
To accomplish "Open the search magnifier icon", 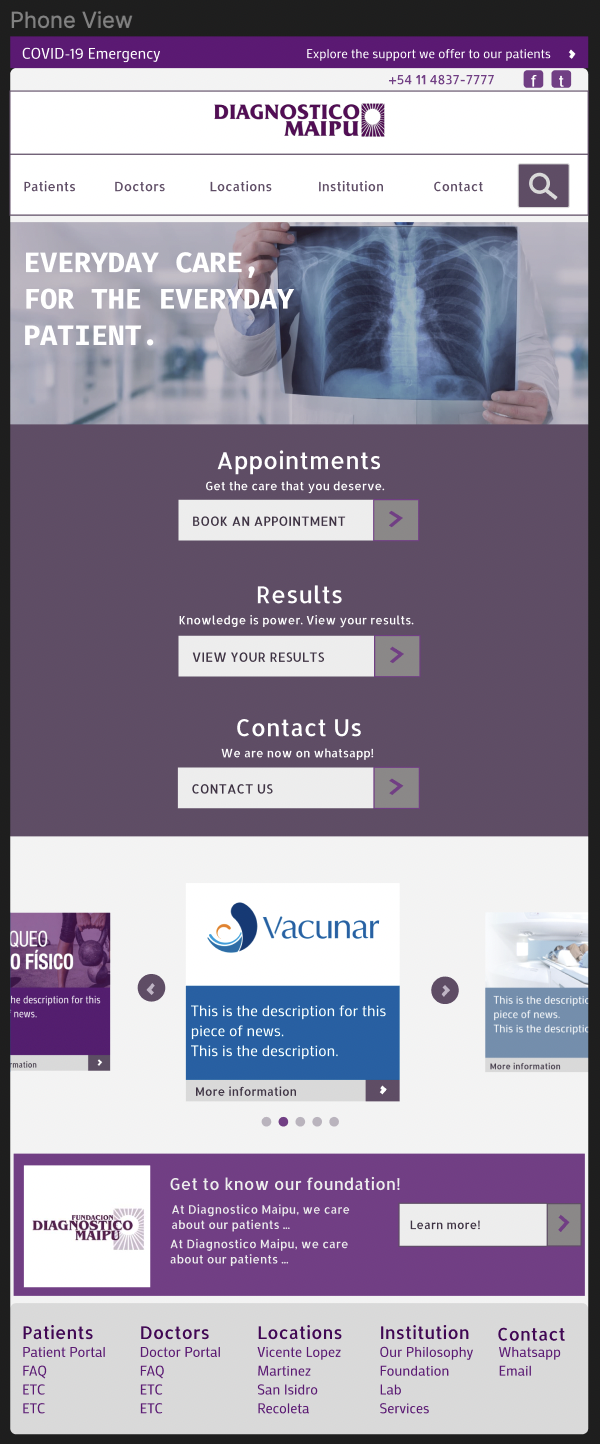I will (543, 186).
